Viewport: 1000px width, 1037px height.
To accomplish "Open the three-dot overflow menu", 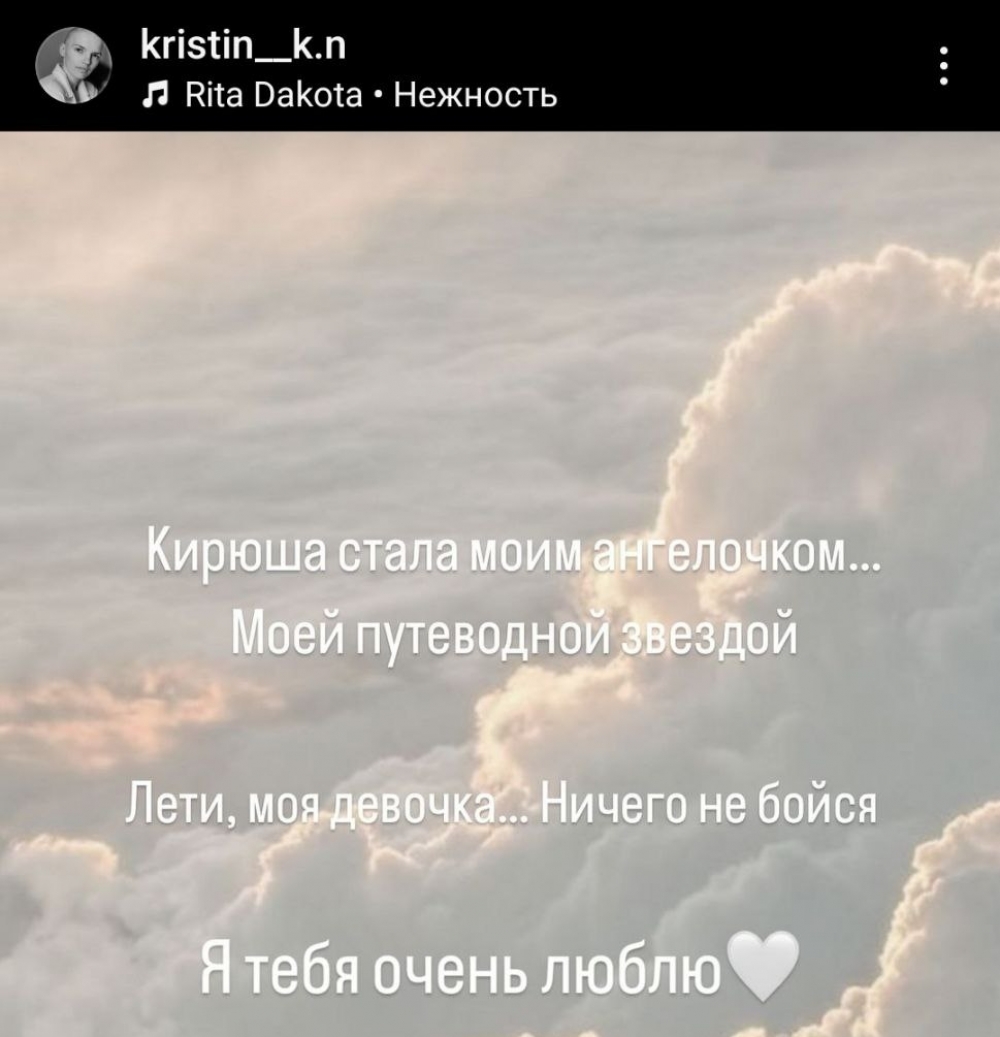I will [x=945, y=66].
